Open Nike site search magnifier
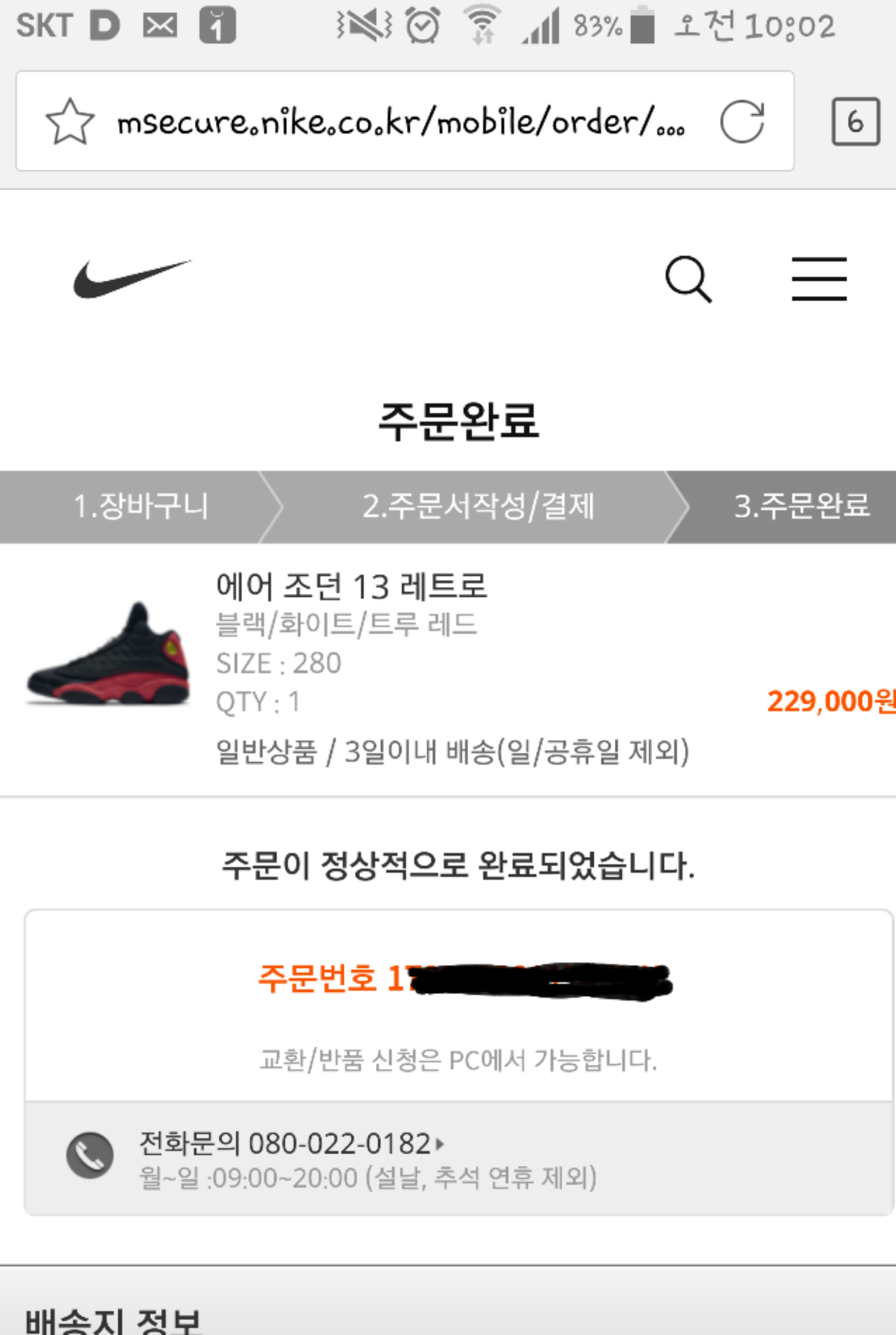Image resolution: width=896 pixels, height=1335 pixels. coord(688,279)
